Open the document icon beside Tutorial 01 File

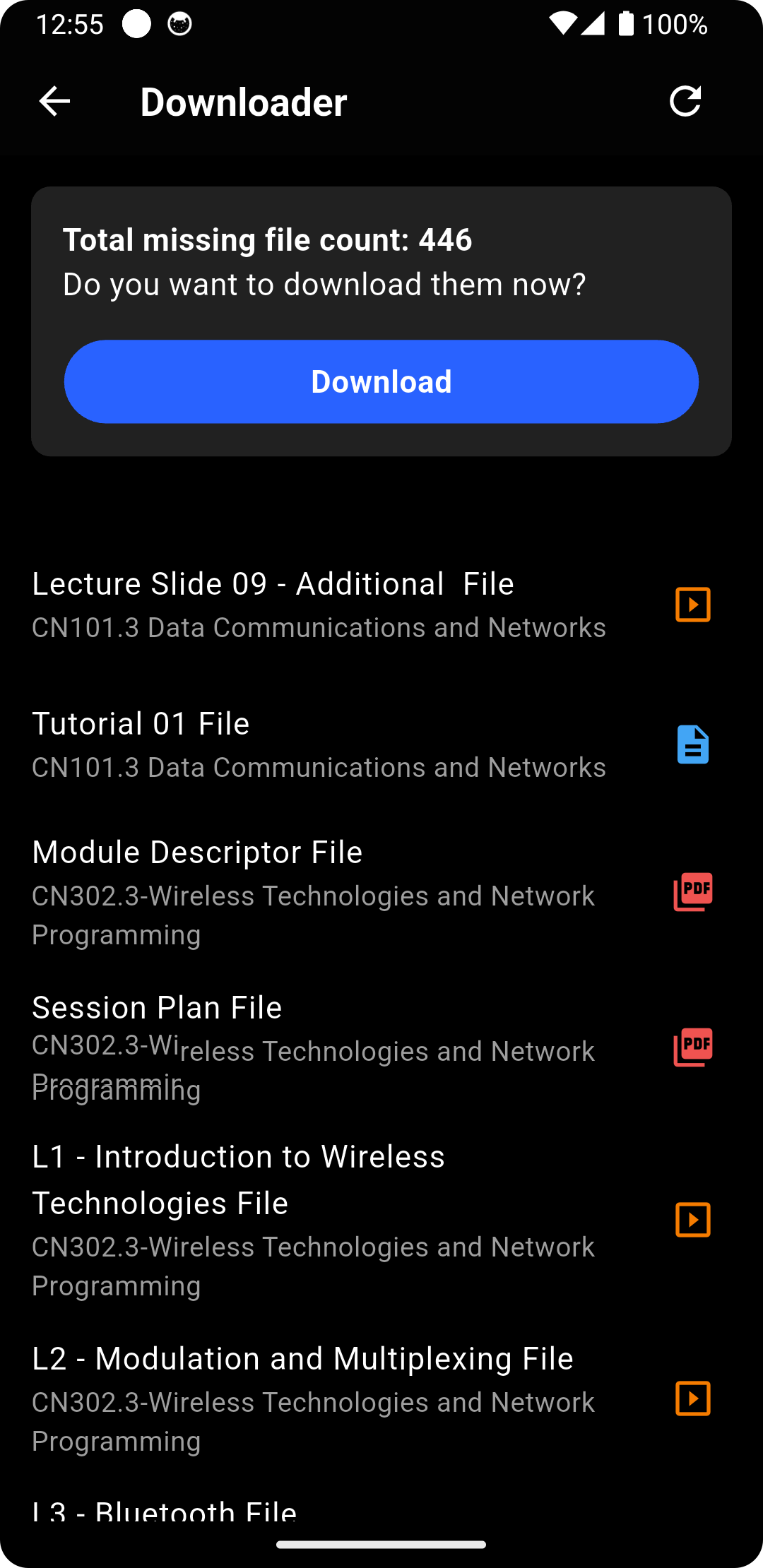click(x=692, y=744)
